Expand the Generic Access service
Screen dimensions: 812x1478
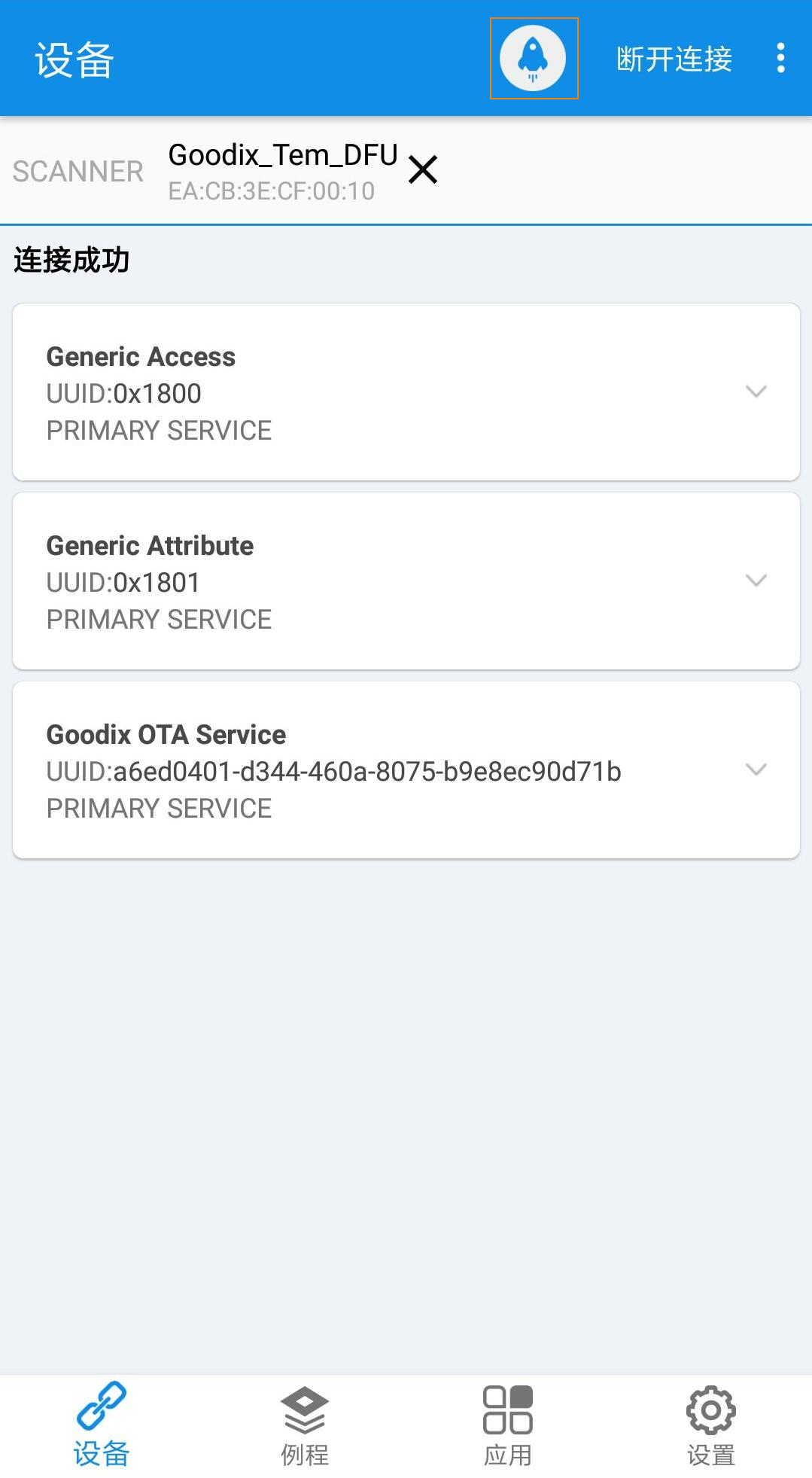click(406, 392)
